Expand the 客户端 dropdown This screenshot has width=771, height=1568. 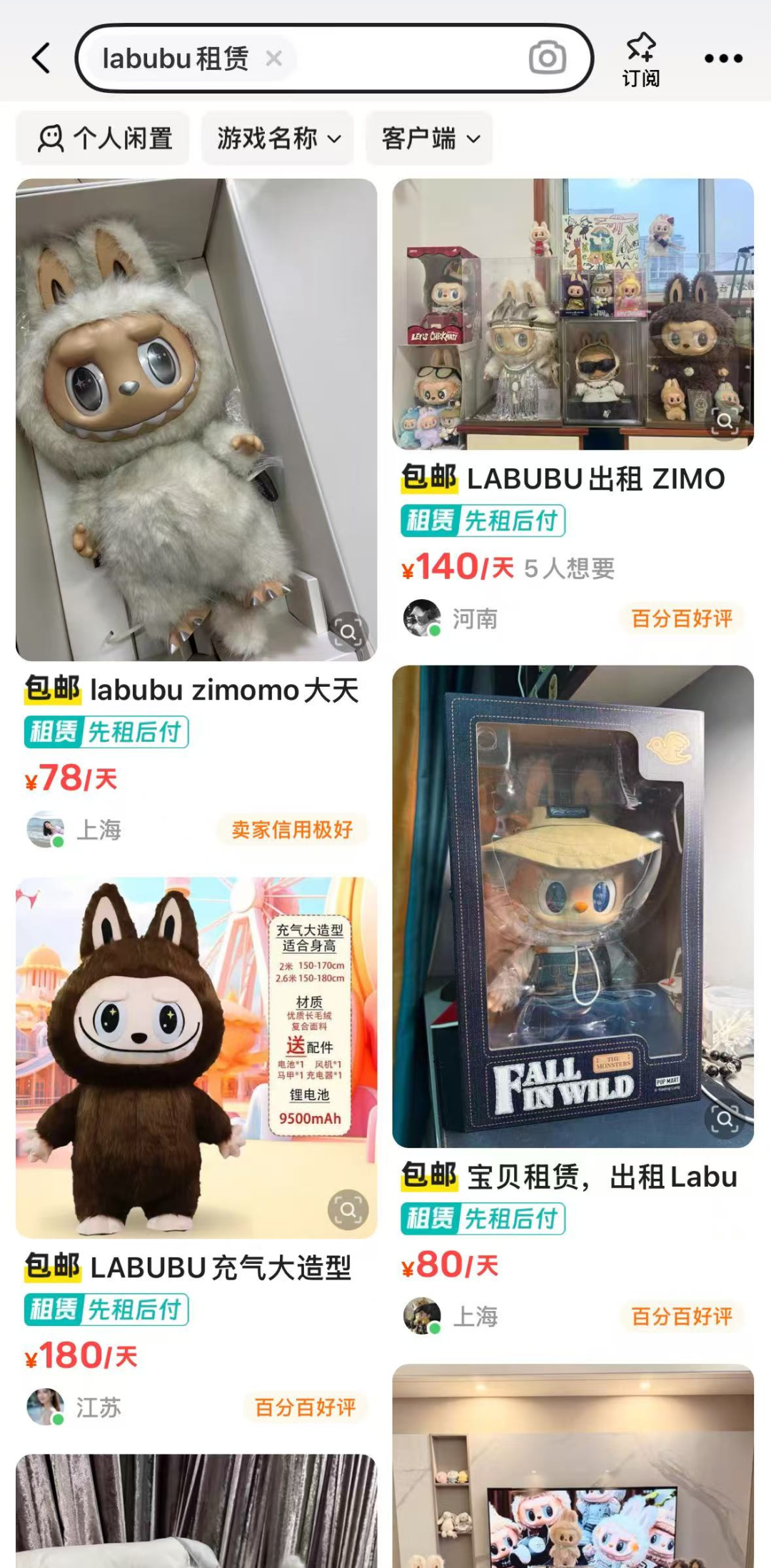pos(430,139)
